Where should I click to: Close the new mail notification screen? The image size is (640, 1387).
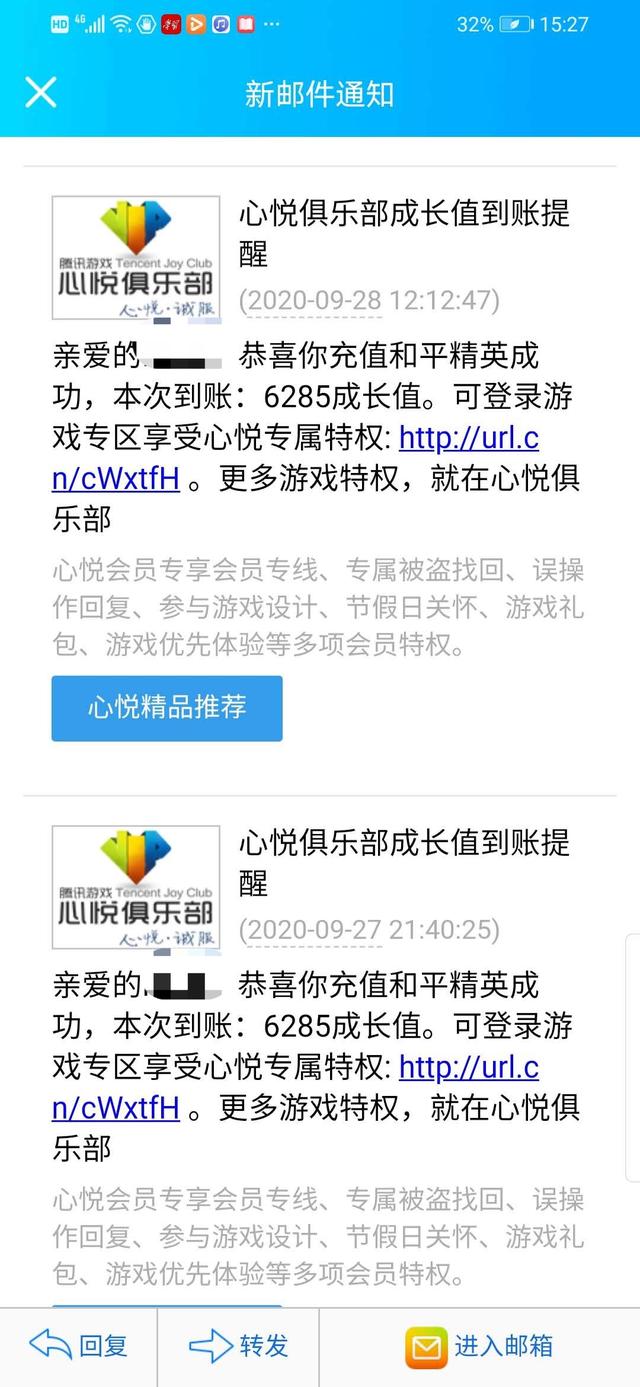tap(40, 92)
